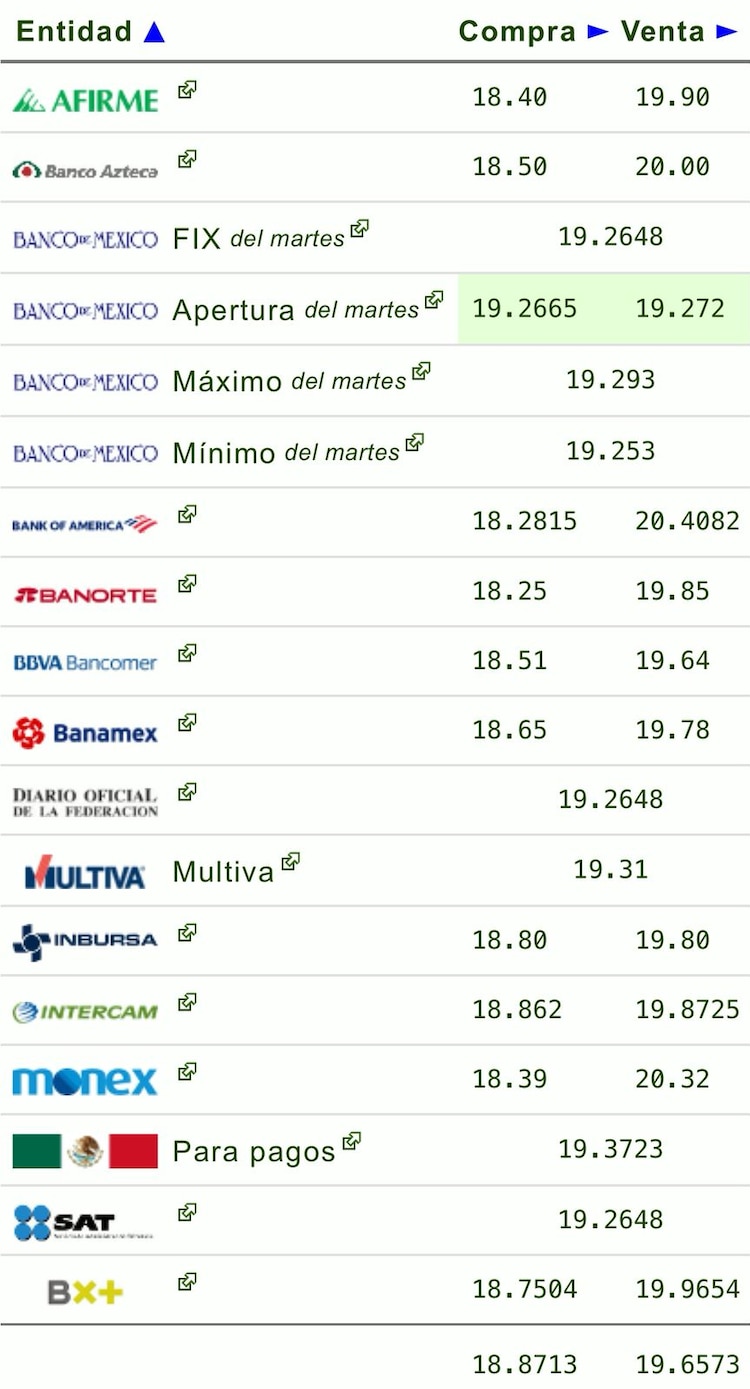Open Banco Azteca external link

pyautogui.click(x=187, y=159)
